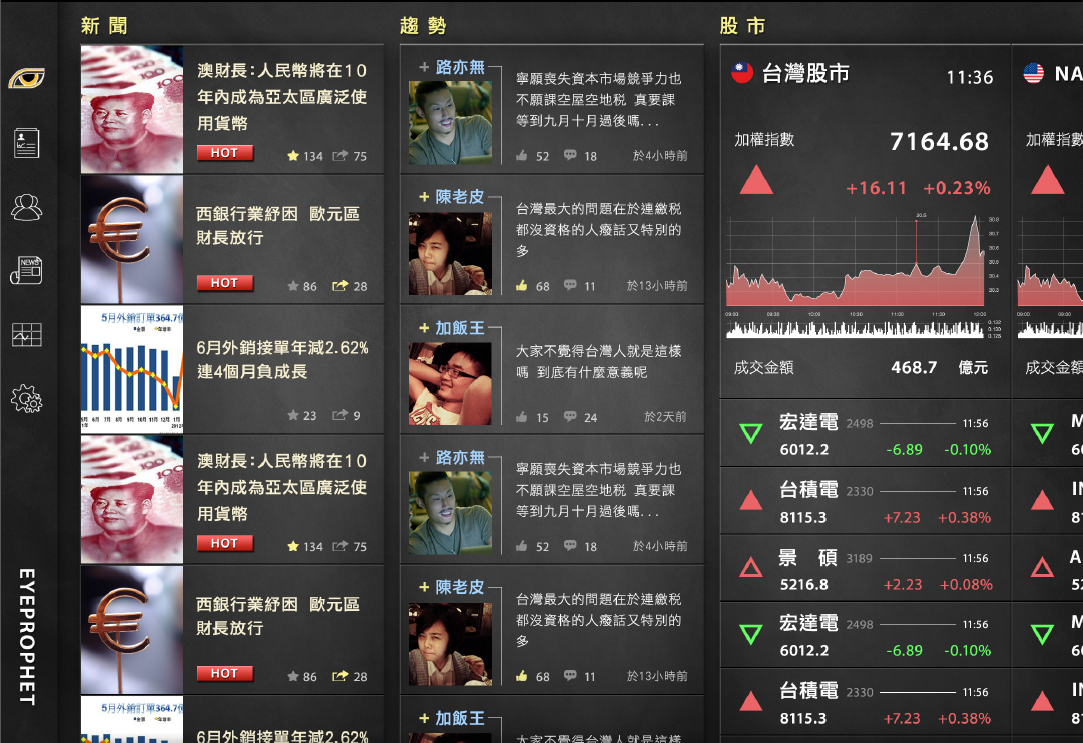Open comments on 加飯王's post with 24 comments
Image resolution: width=1083 pixels, height=743 pixels.
[571, 417]
